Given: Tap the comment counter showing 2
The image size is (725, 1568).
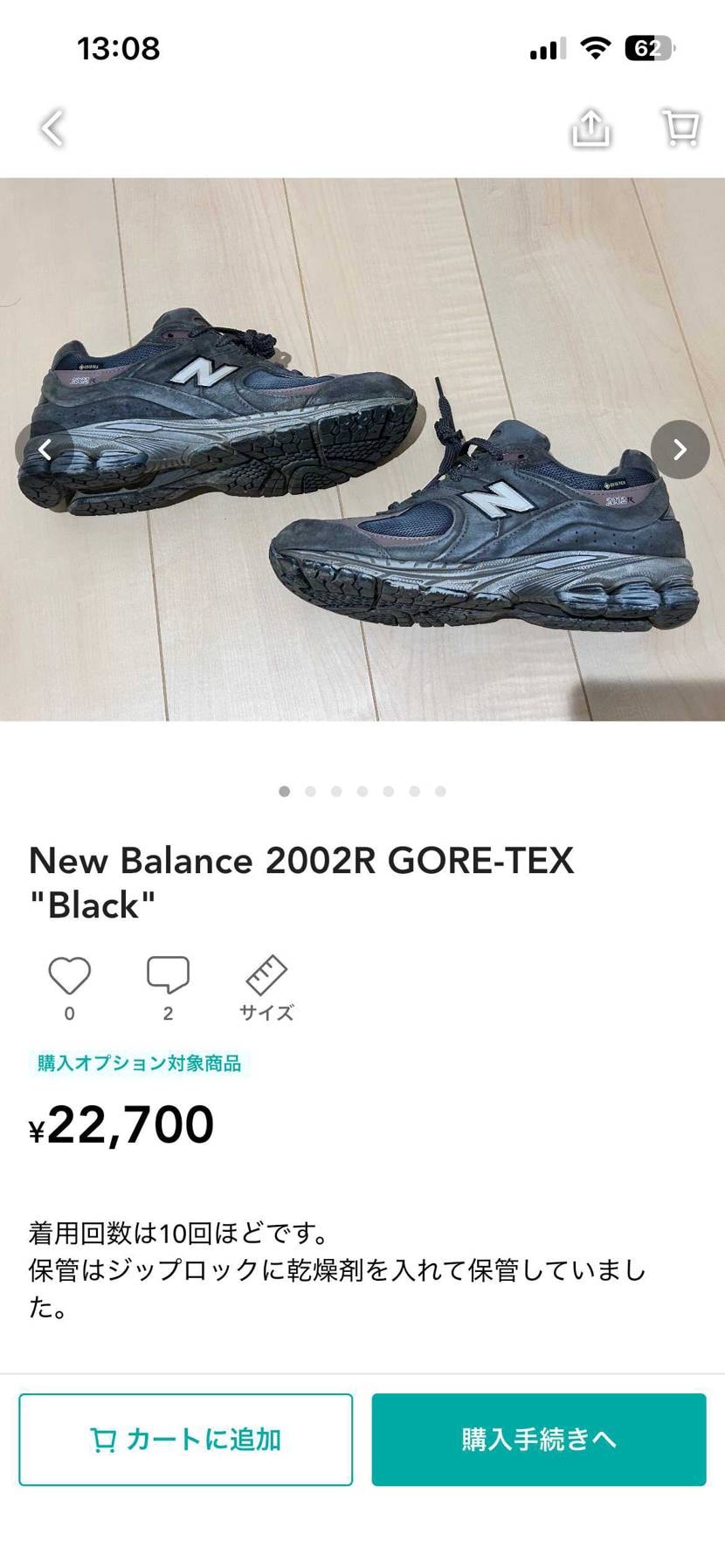Looking at the screenshot, I should [169, 1013].
